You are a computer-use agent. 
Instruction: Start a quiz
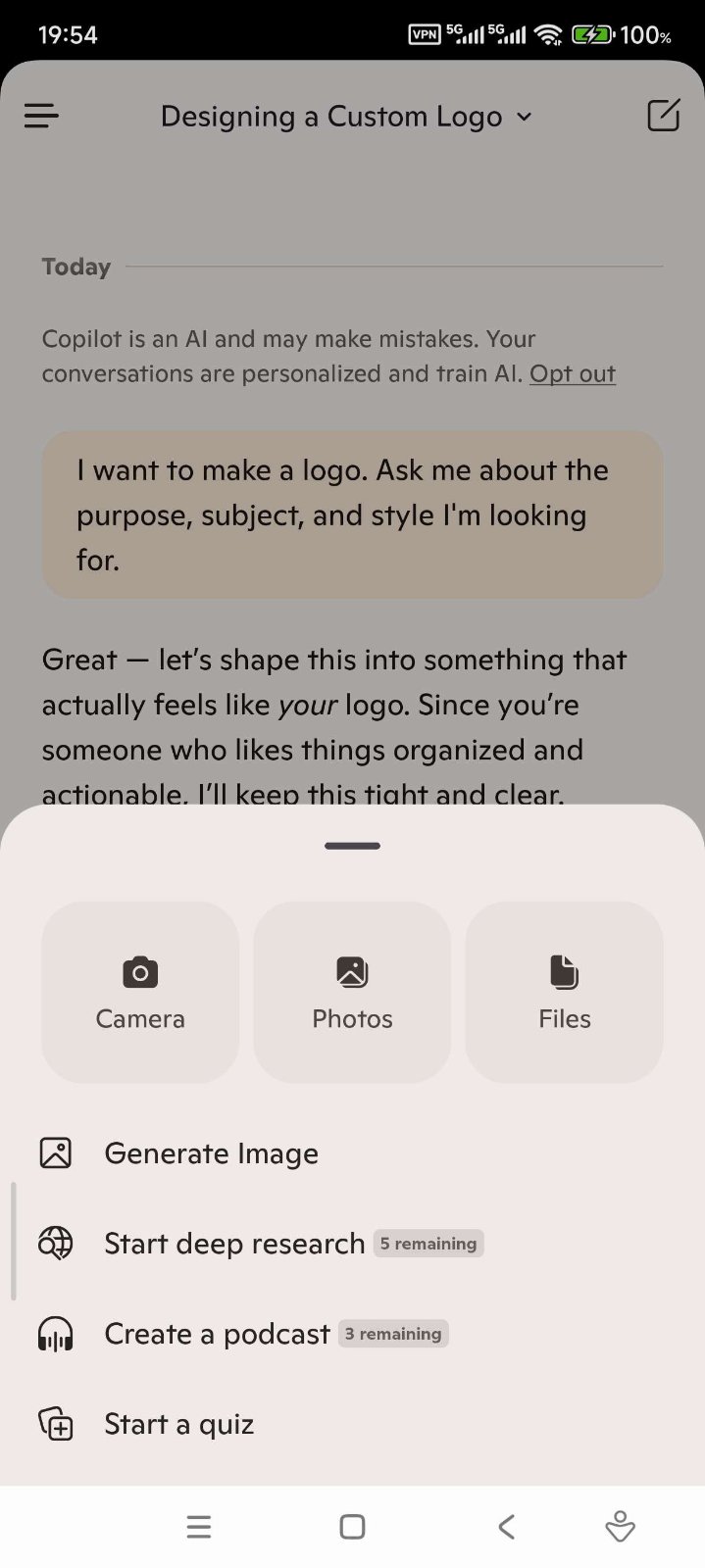178,1424
